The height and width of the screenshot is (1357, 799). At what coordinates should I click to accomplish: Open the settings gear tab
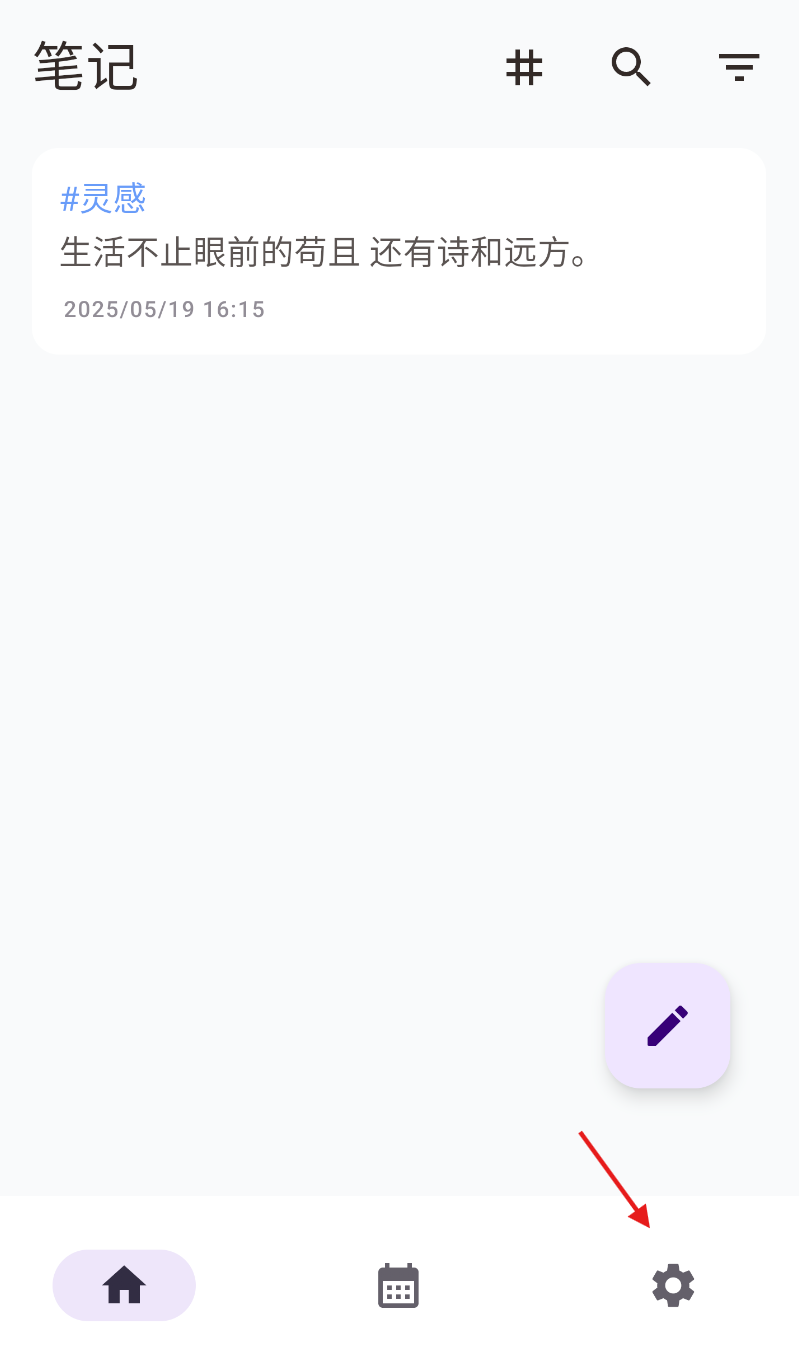673,1285
